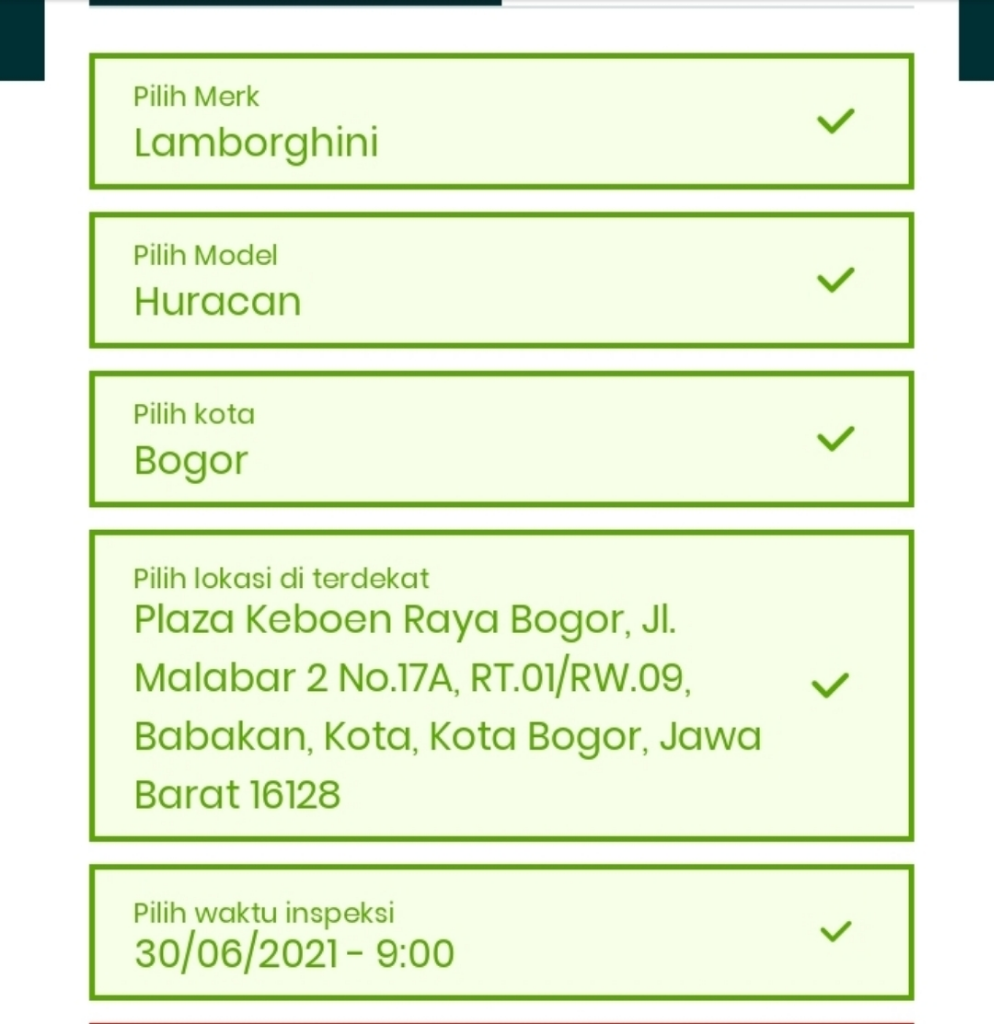Toggle the Huracan model selection

[500, 280]
